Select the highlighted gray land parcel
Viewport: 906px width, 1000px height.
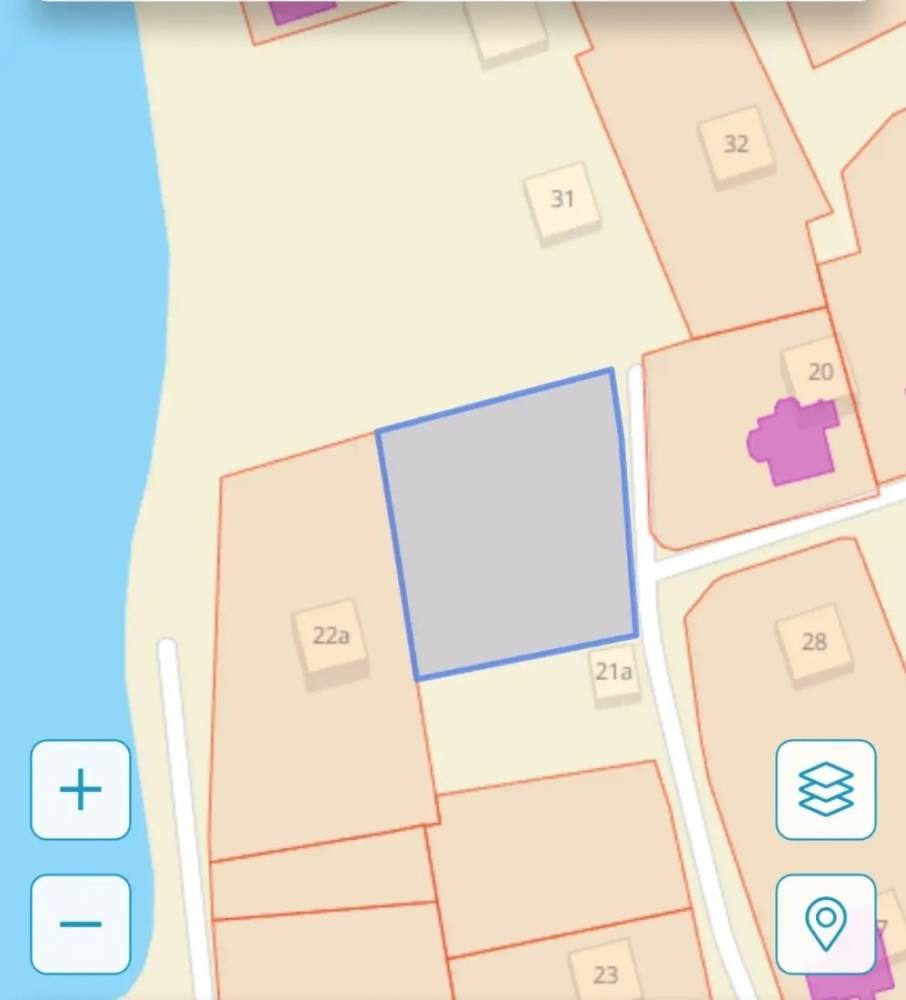[508, 525]
